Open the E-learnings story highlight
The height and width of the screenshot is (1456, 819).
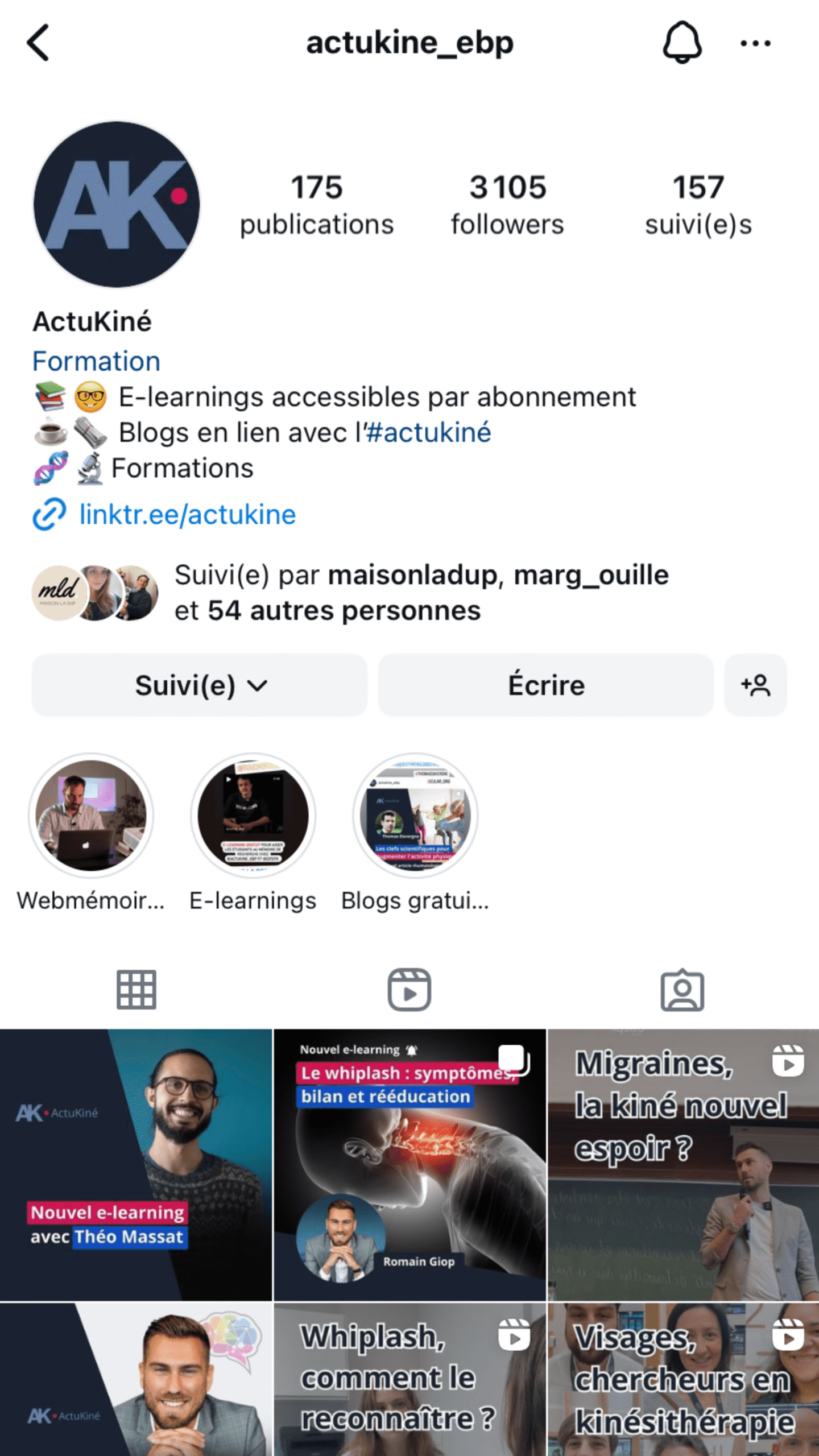point(253,816)
